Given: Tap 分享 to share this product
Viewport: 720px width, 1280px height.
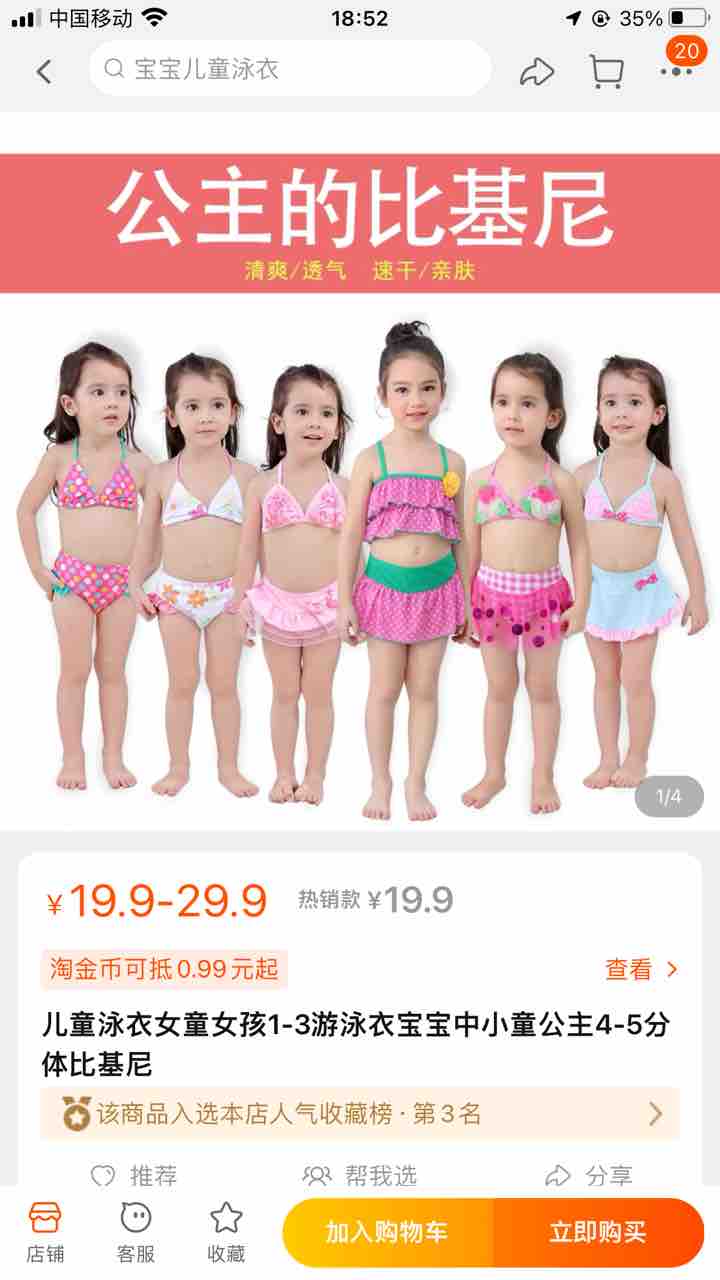Looking at the screenshot, I should click(588, 1175).
